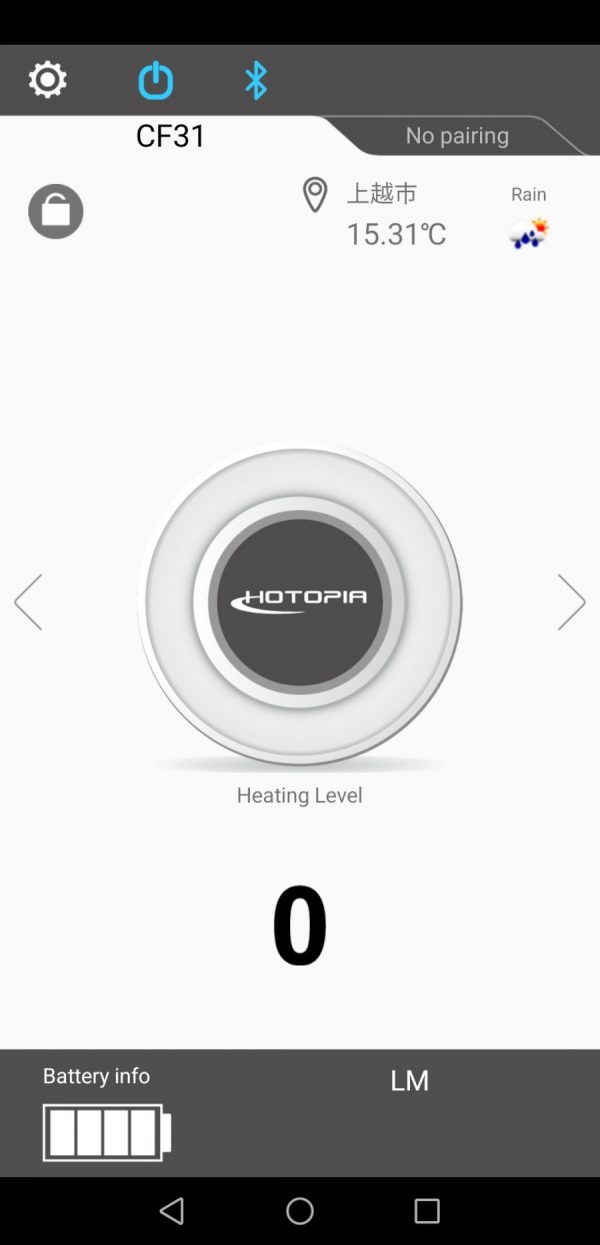Open Bluetooth connection icon

coord(256,80)
